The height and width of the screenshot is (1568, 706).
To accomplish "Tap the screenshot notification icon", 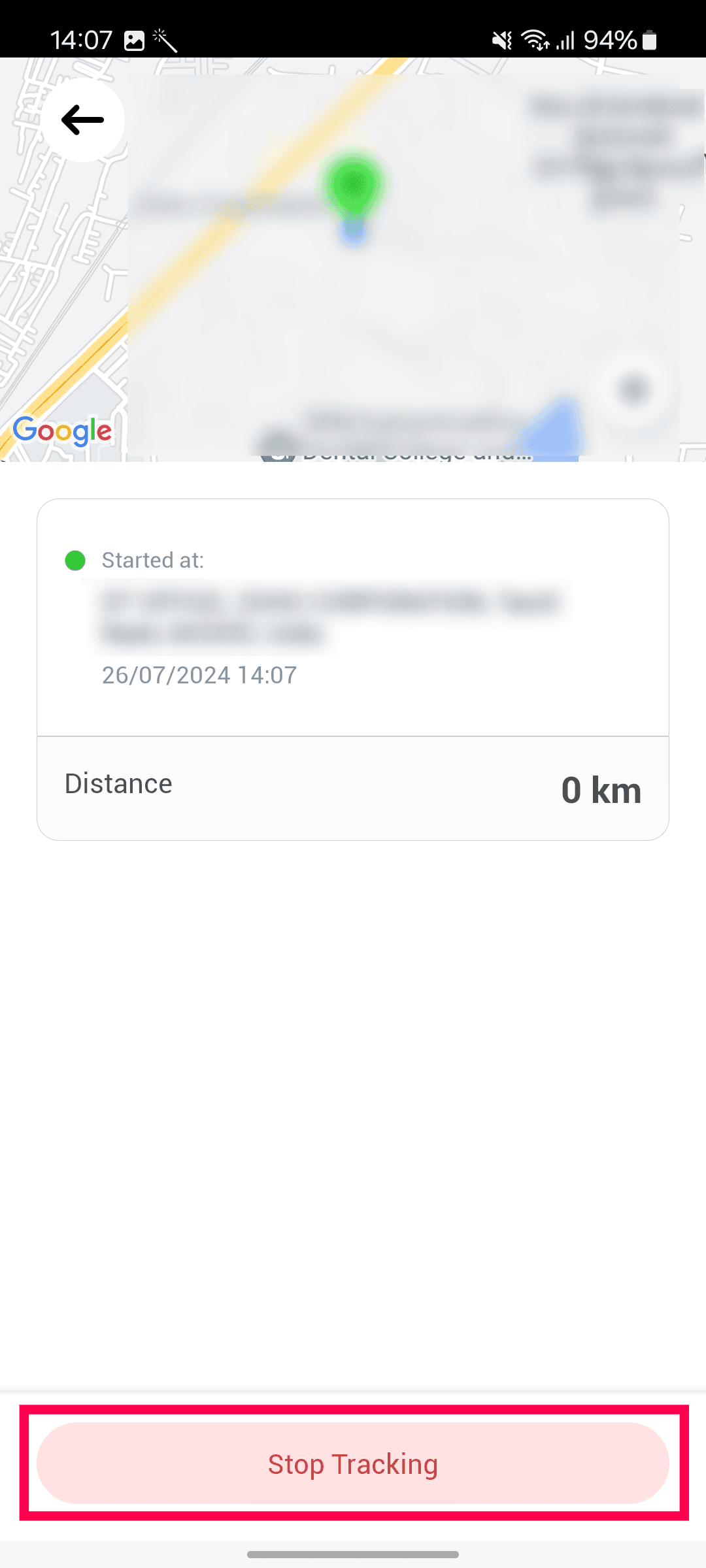I will pyautogui.click(x=135, y=39).
